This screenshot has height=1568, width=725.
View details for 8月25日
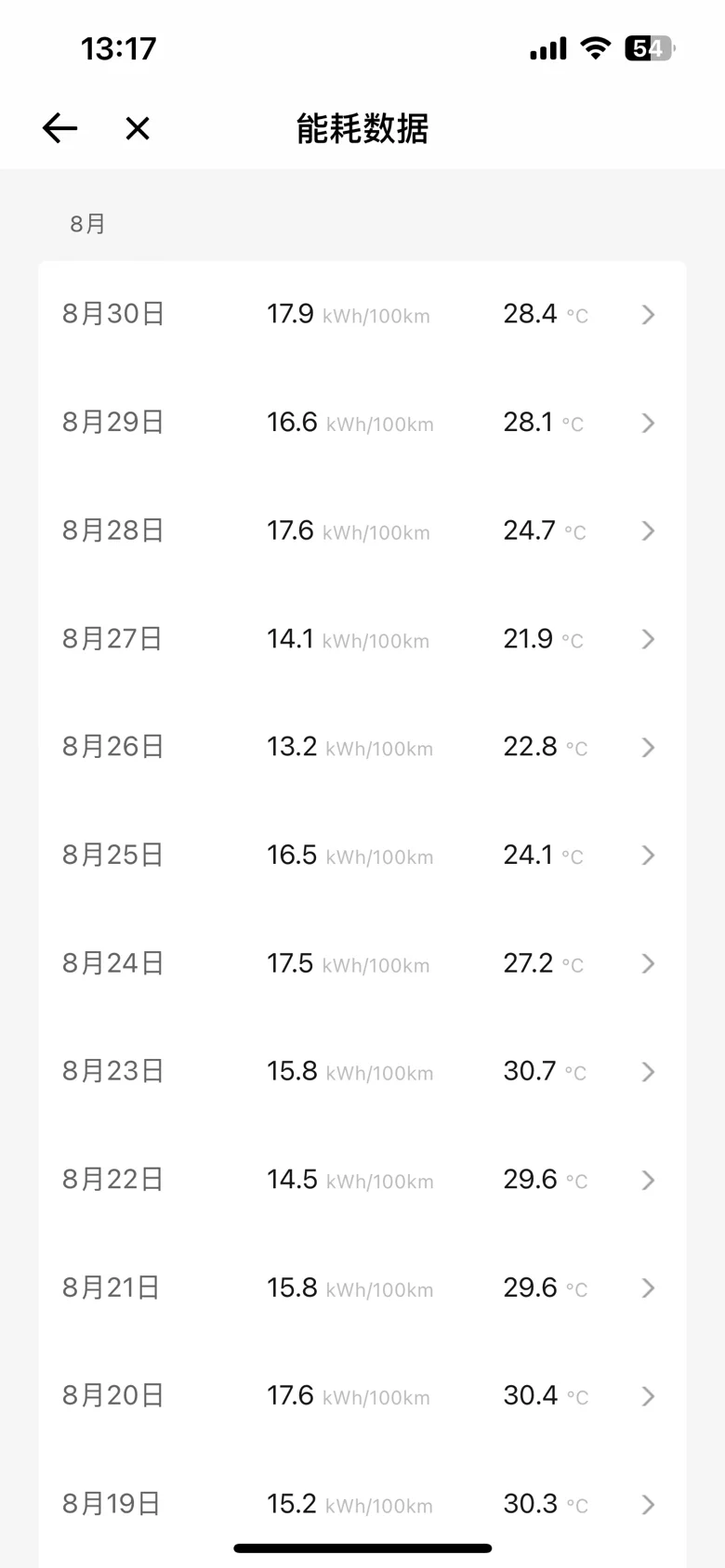tap(362, 855)
